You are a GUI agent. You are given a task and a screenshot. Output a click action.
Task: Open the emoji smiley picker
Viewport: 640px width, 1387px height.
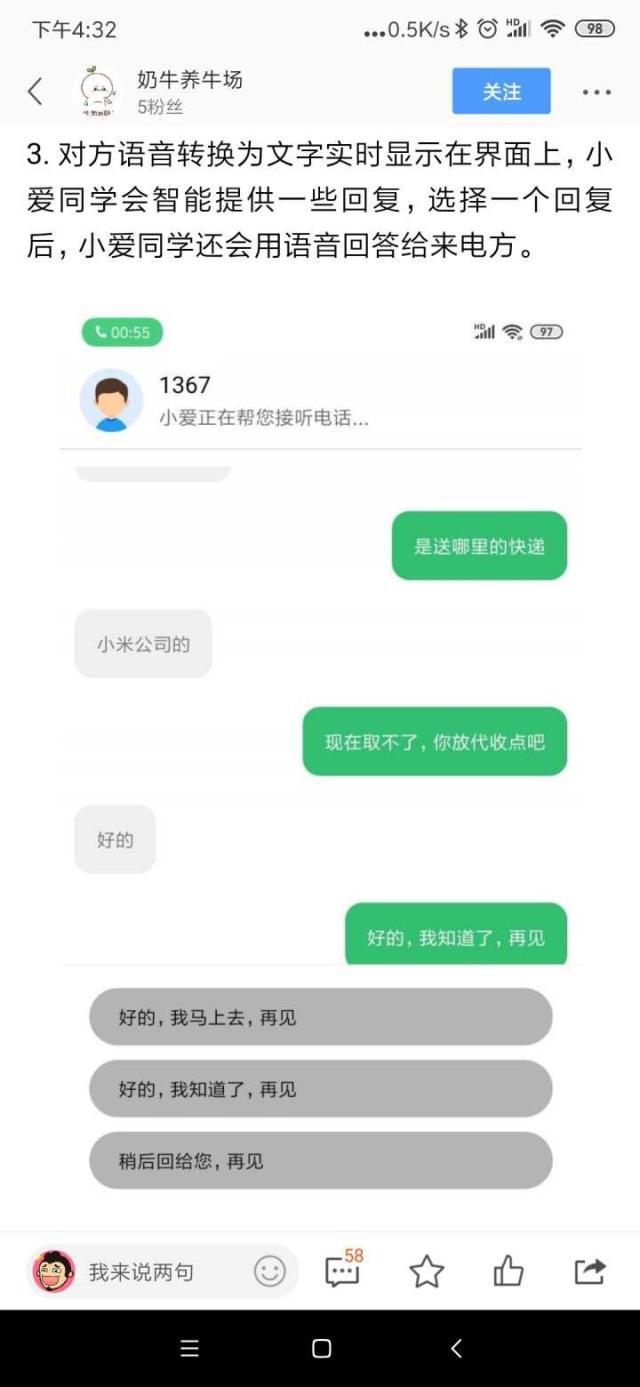(269, 1271)
